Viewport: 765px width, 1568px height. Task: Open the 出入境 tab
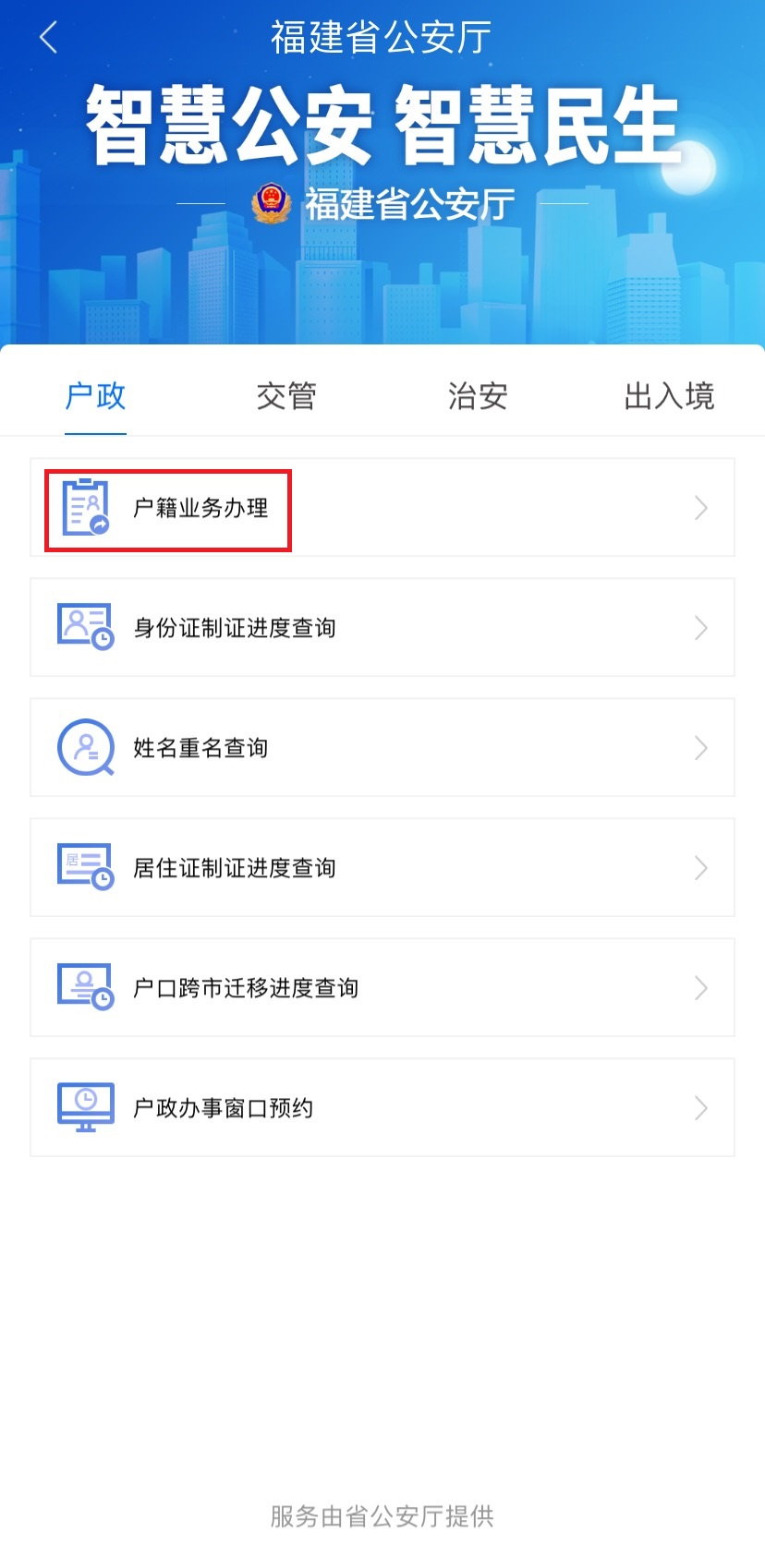point(669,396)
